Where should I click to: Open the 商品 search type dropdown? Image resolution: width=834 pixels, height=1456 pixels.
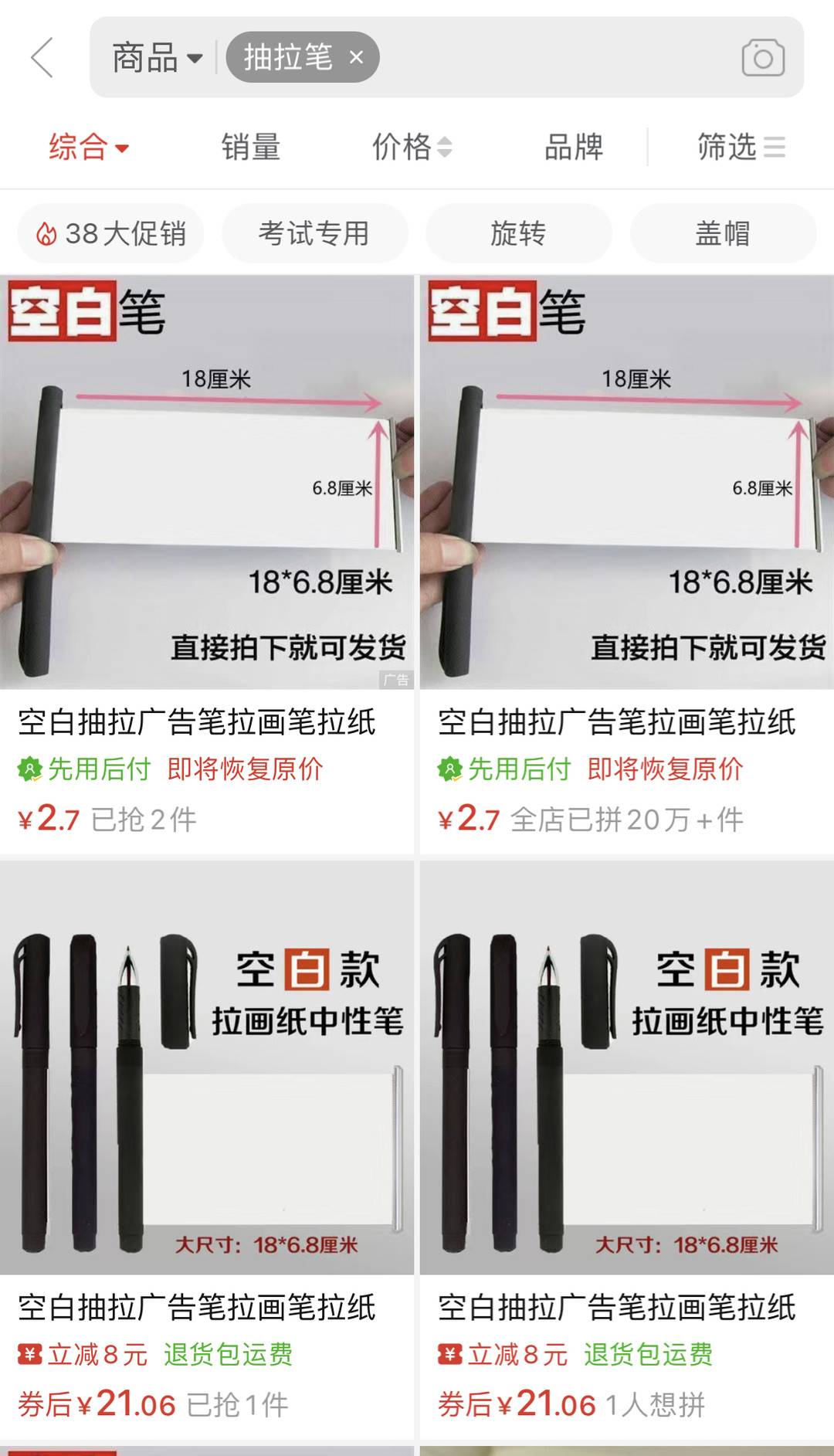[157, 58]
